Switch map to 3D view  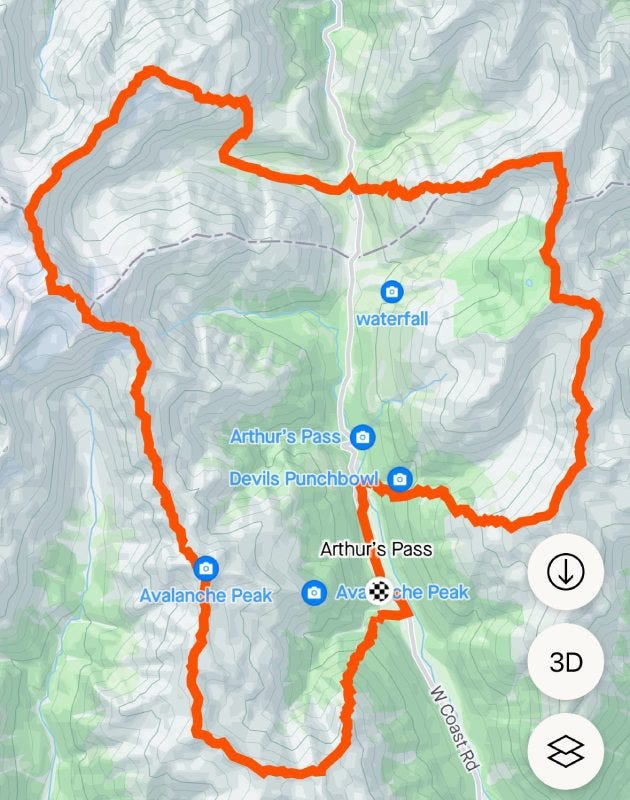(x=565, y=663)
